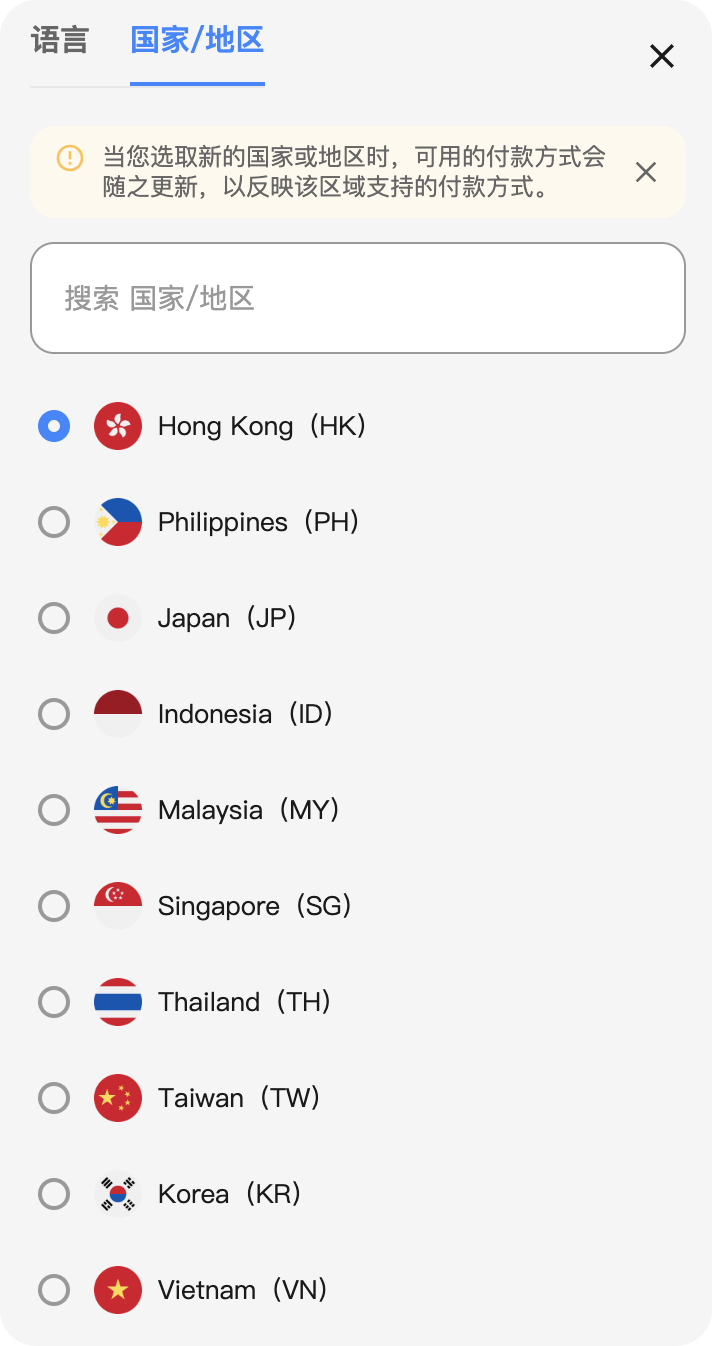Close the language and region panel

pyautogui.click(x=662, y=57)
